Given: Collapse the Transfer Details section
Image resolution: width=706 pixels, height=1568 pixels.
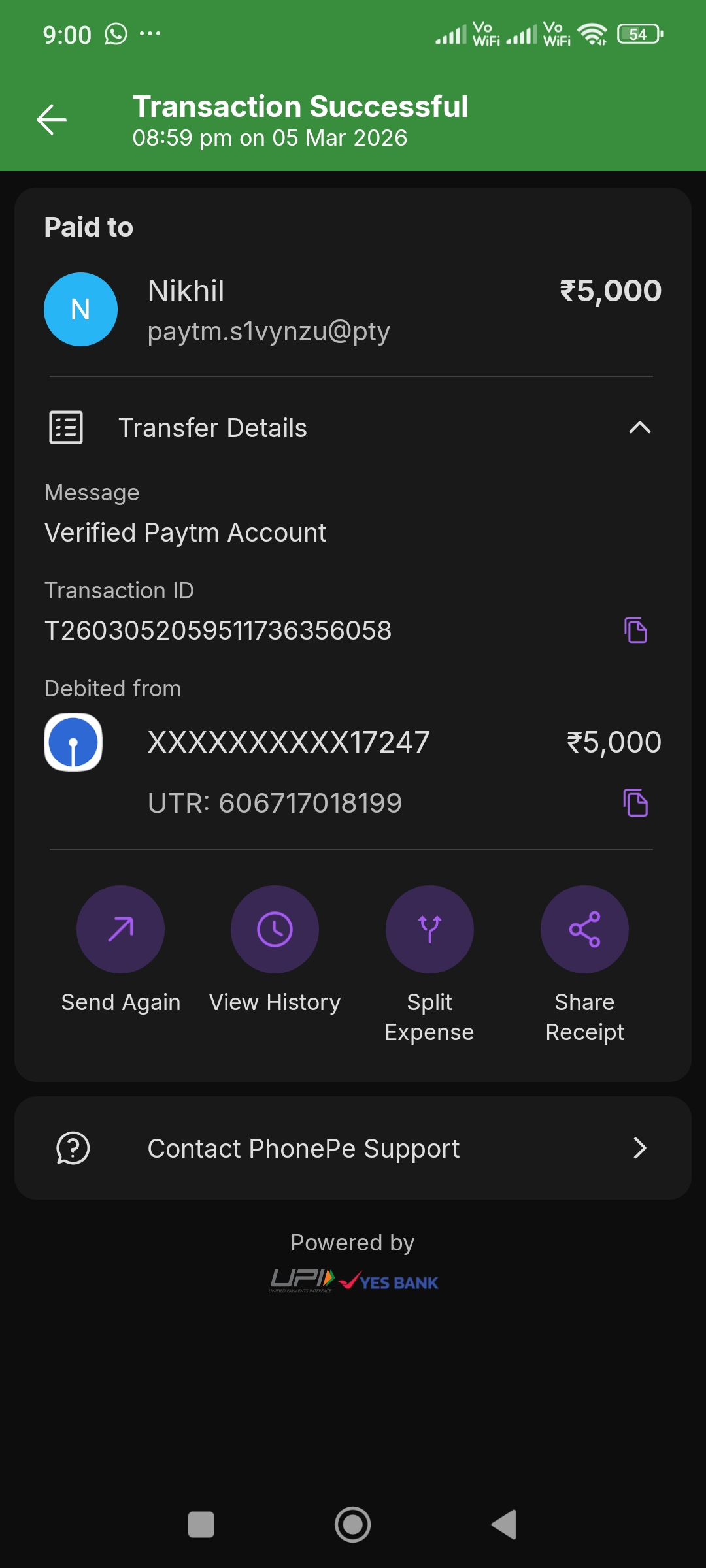Looking at the screenshot, I should point(639,428).
